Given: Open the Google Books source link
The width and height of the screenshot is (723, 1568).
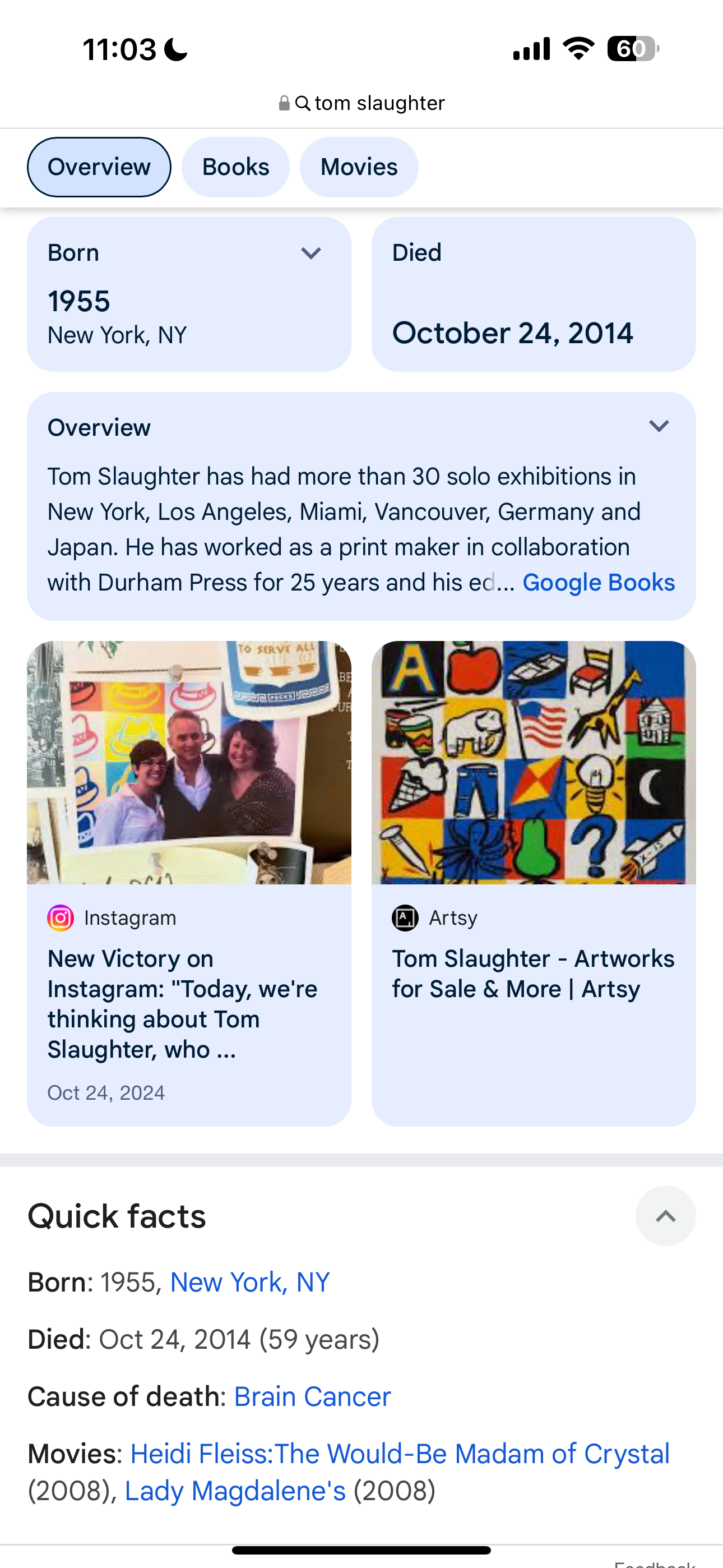Looking at the screenshot, I should (x=598, y=583).
